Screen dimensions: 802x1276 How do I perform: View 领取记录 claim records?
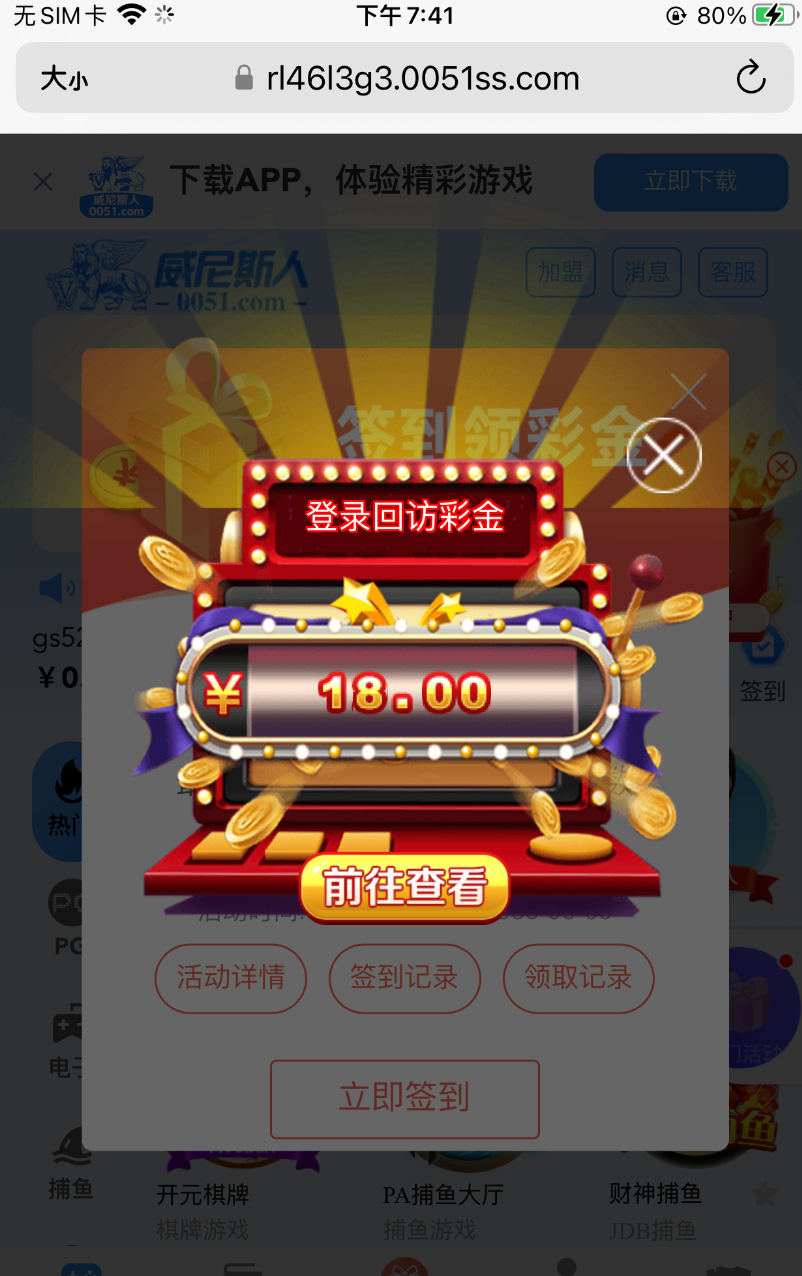click(578, 977)
